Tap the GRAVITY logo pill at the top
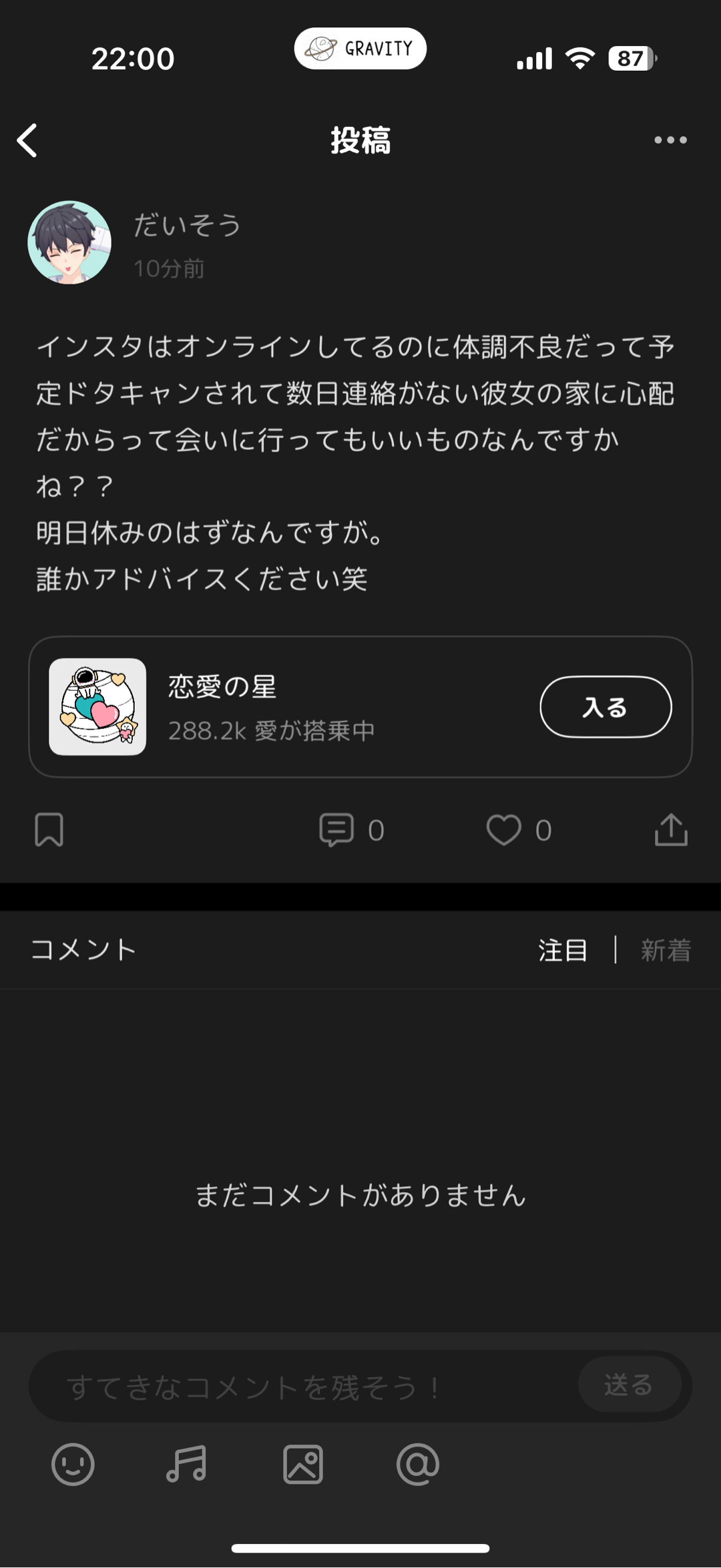Image resolution: width=721 pixels, height=1568 pixels. (x=360, y=47)
